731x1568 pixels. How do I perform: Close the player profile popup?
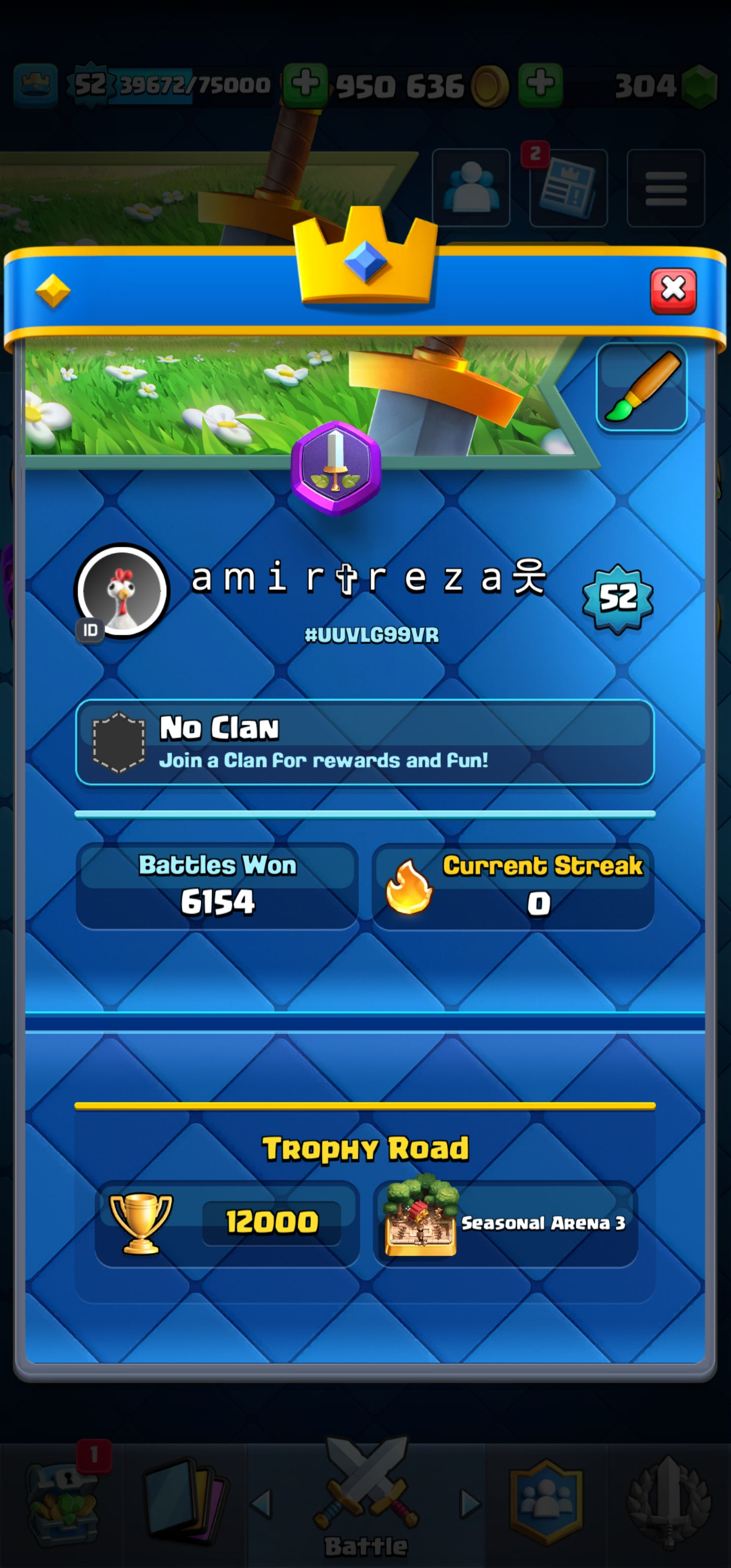(x=673, y=290)
